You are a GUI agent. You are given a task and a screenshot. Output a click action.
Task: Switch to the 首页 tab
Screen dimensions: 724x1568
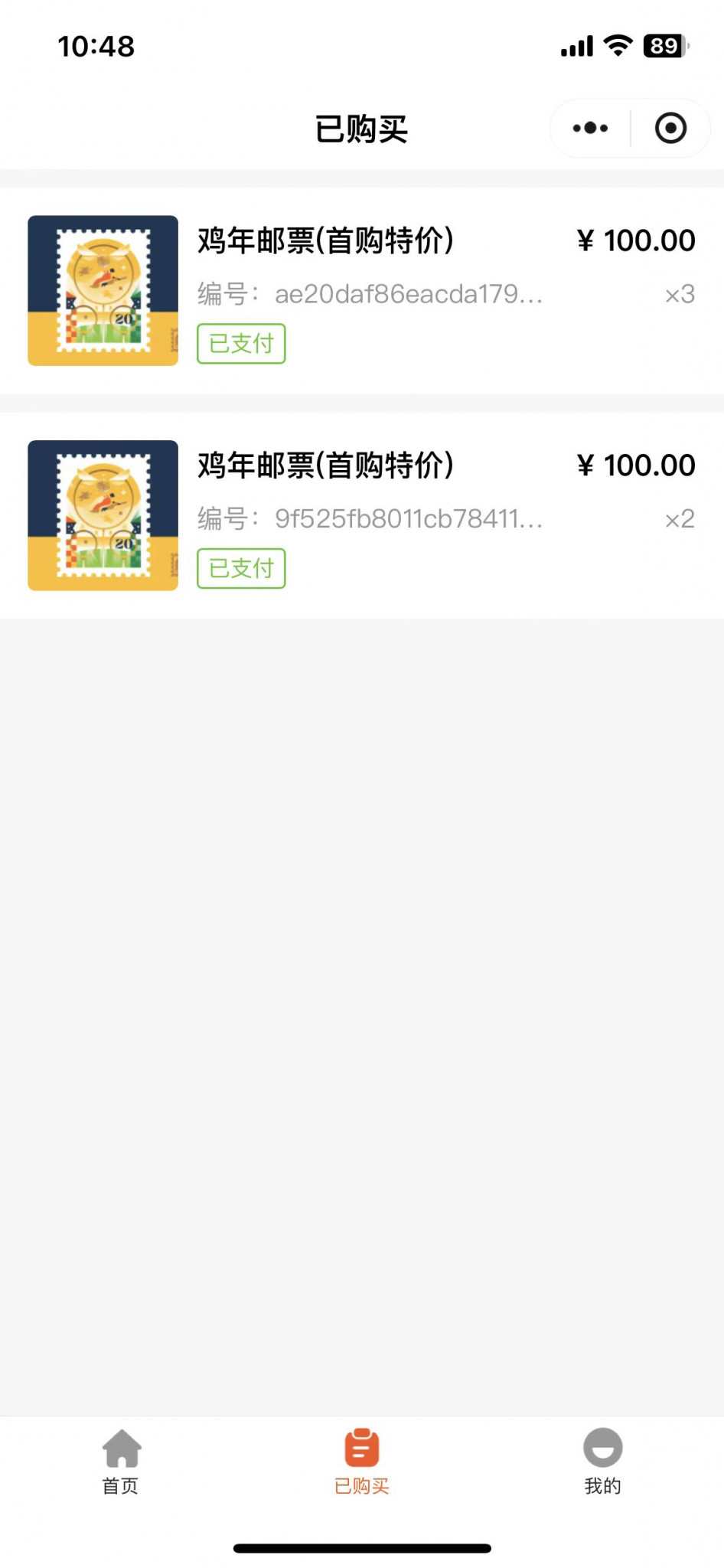pyautogui.click(x=121, y=1462)
